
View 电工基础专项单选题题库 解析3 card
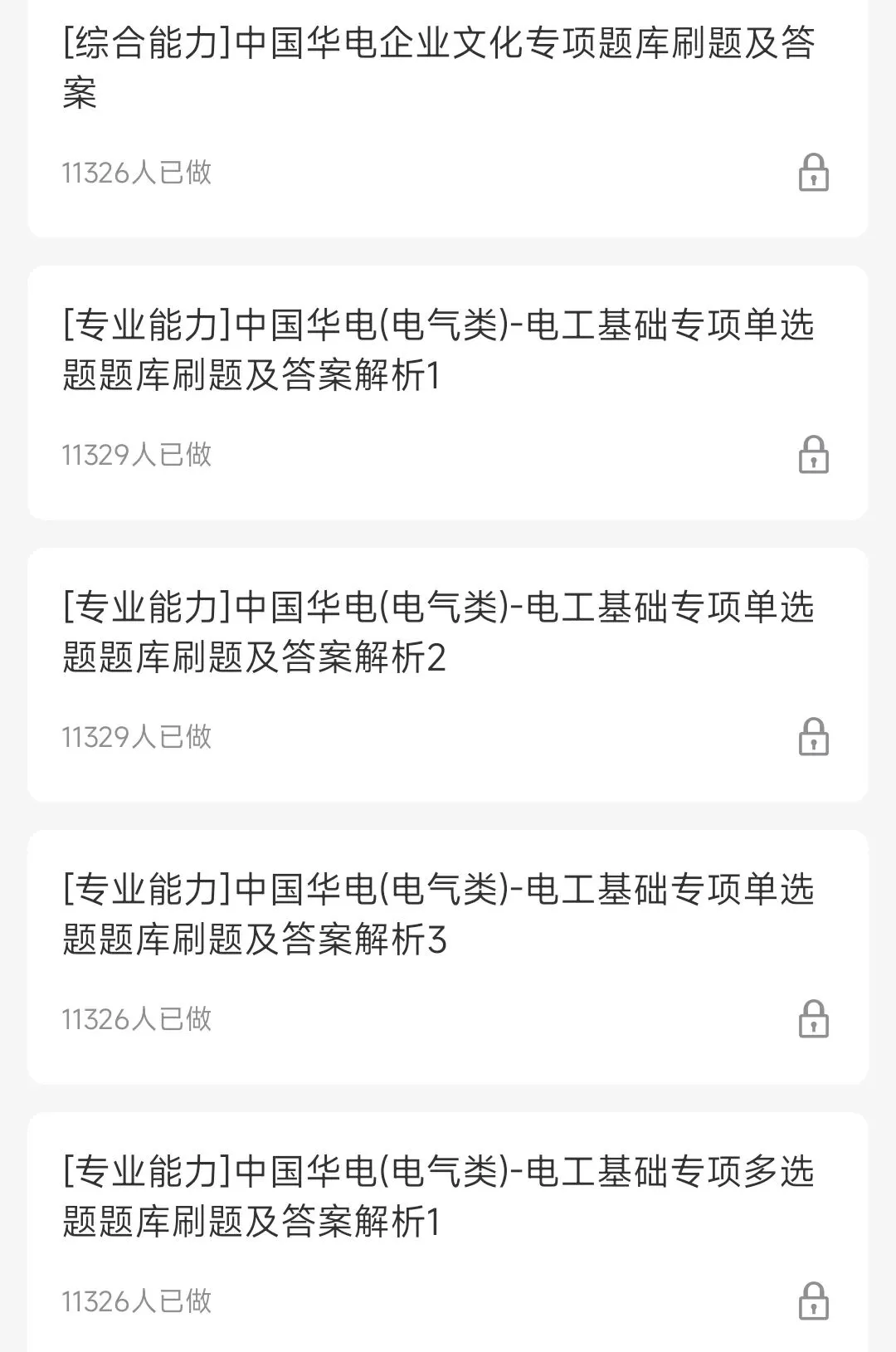click(x=440, y=915)
